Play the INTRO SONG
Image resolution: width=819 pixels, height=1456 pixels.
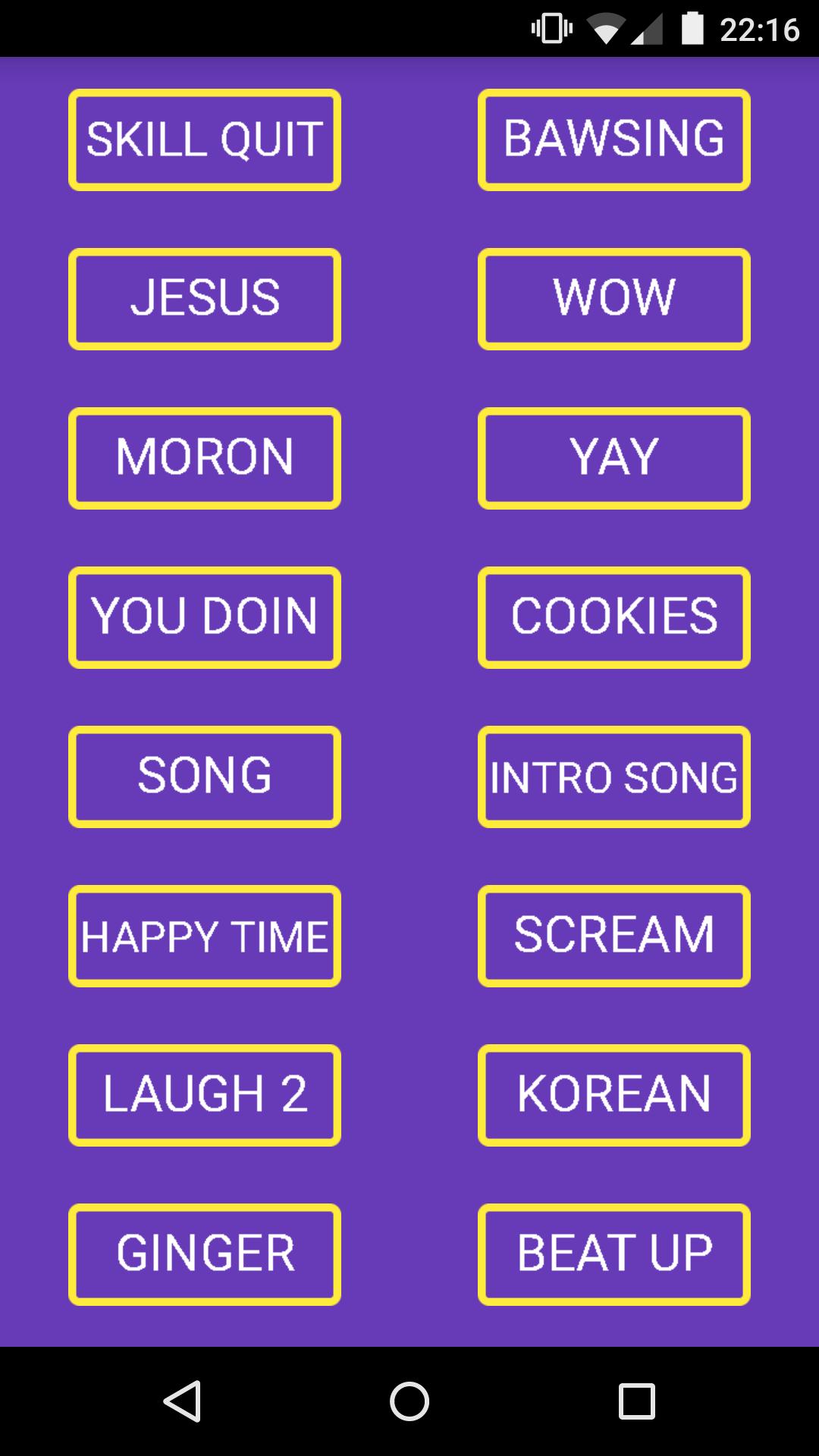click(x=614, y=777)
